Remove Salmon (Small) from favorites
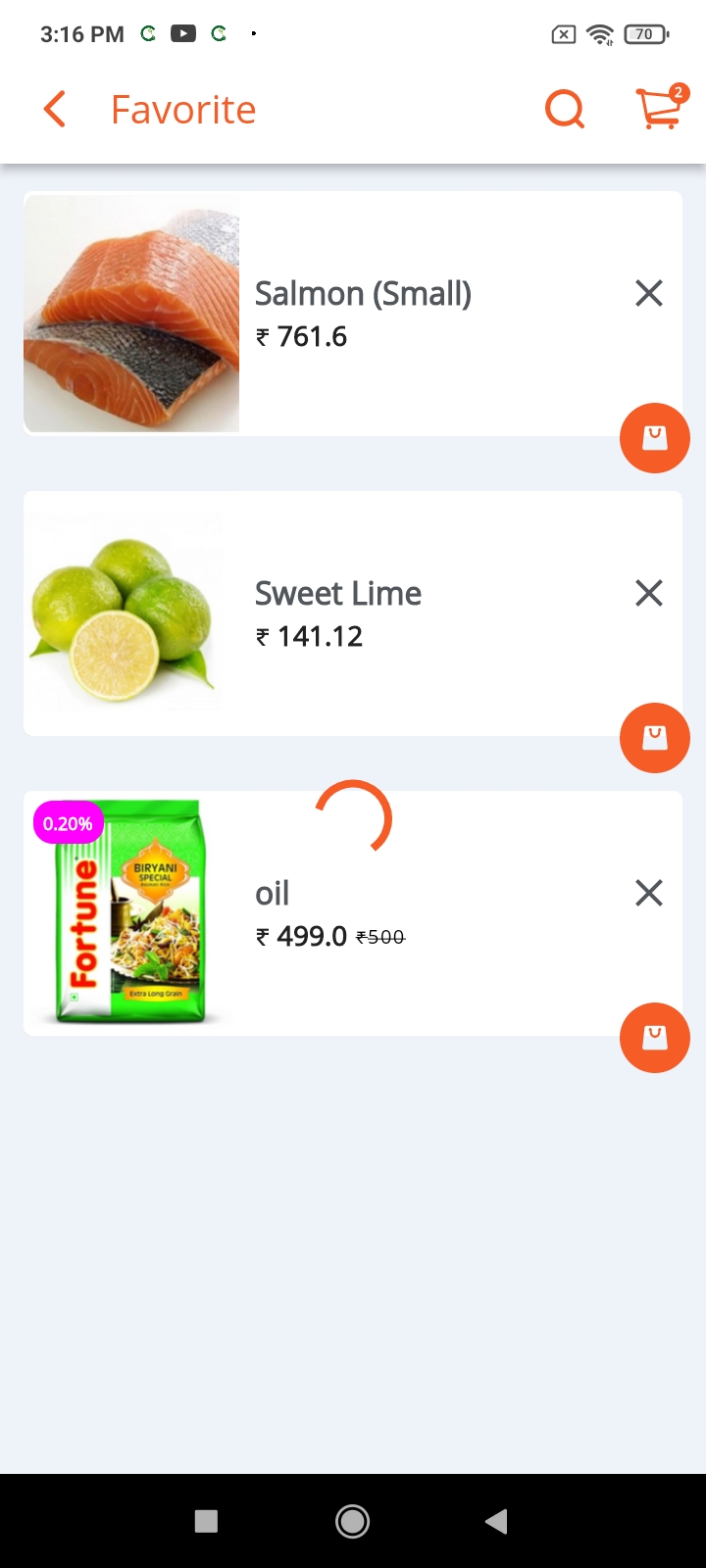 click(x=649, y=293)
